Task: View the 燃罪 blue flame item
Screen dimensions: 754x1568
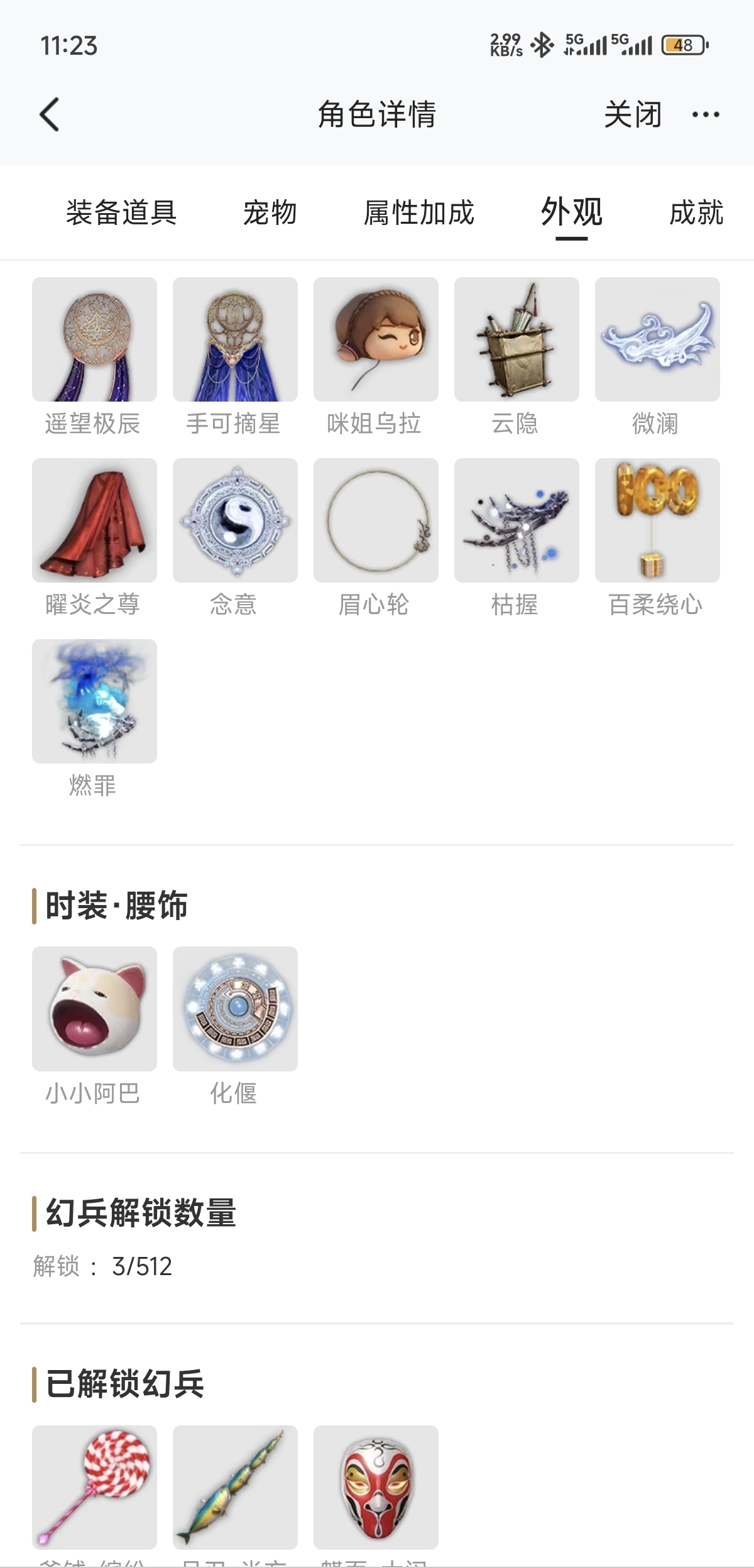Action: [x=94, y=701]
